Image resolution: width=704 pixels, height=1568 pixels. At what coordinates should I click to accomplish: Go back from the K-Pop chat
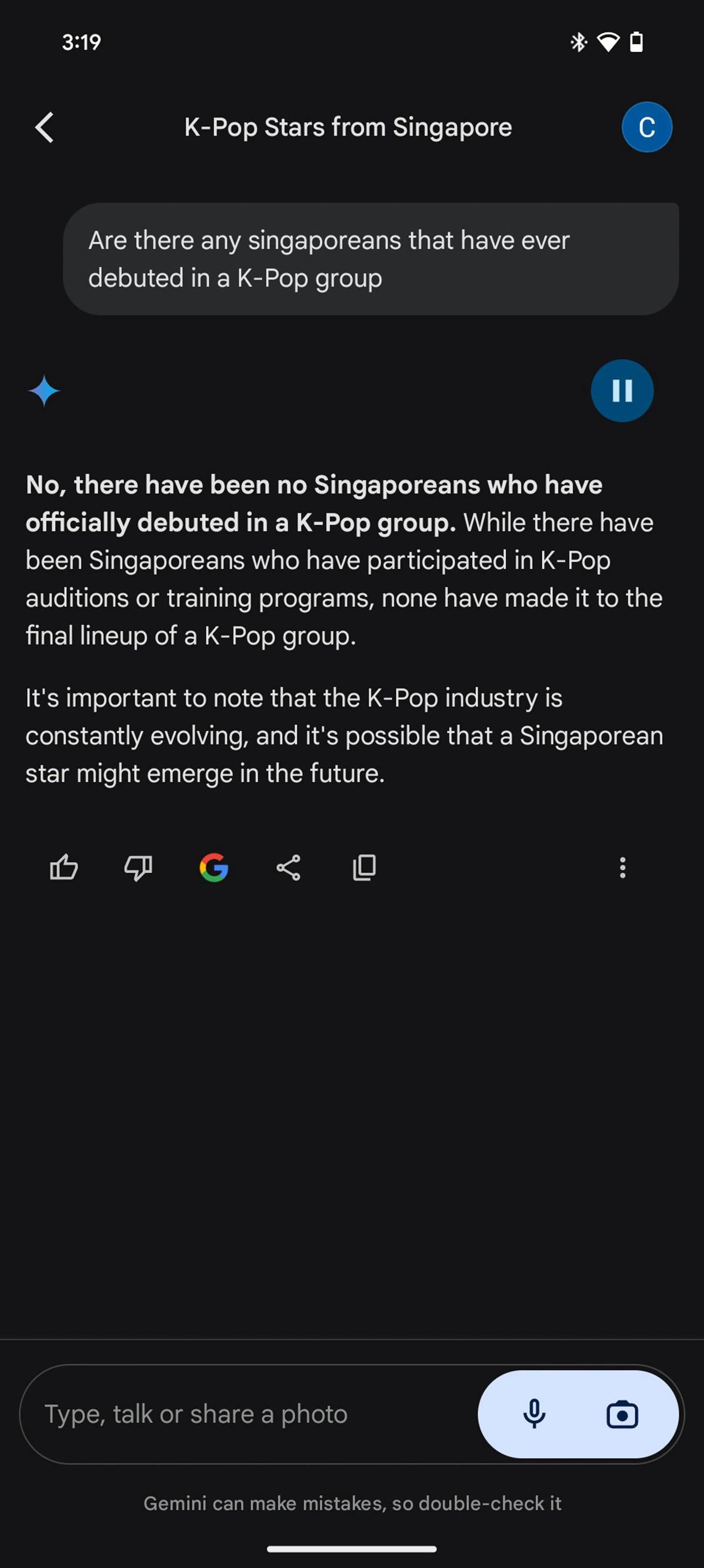click(44, 127)
